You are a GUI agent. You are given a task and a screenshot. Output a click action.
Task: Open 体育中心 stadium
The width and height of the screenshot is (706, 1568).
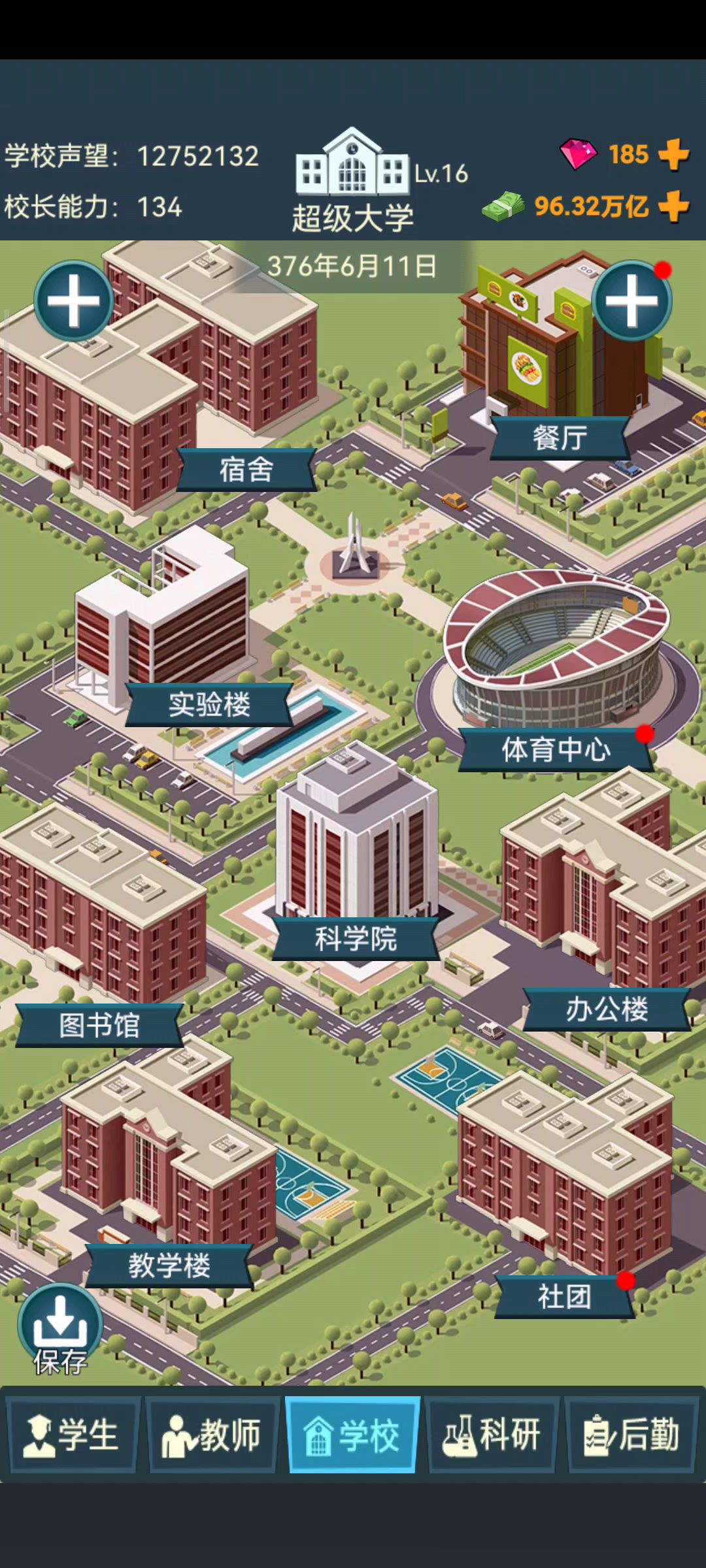(x=556, y=749)
